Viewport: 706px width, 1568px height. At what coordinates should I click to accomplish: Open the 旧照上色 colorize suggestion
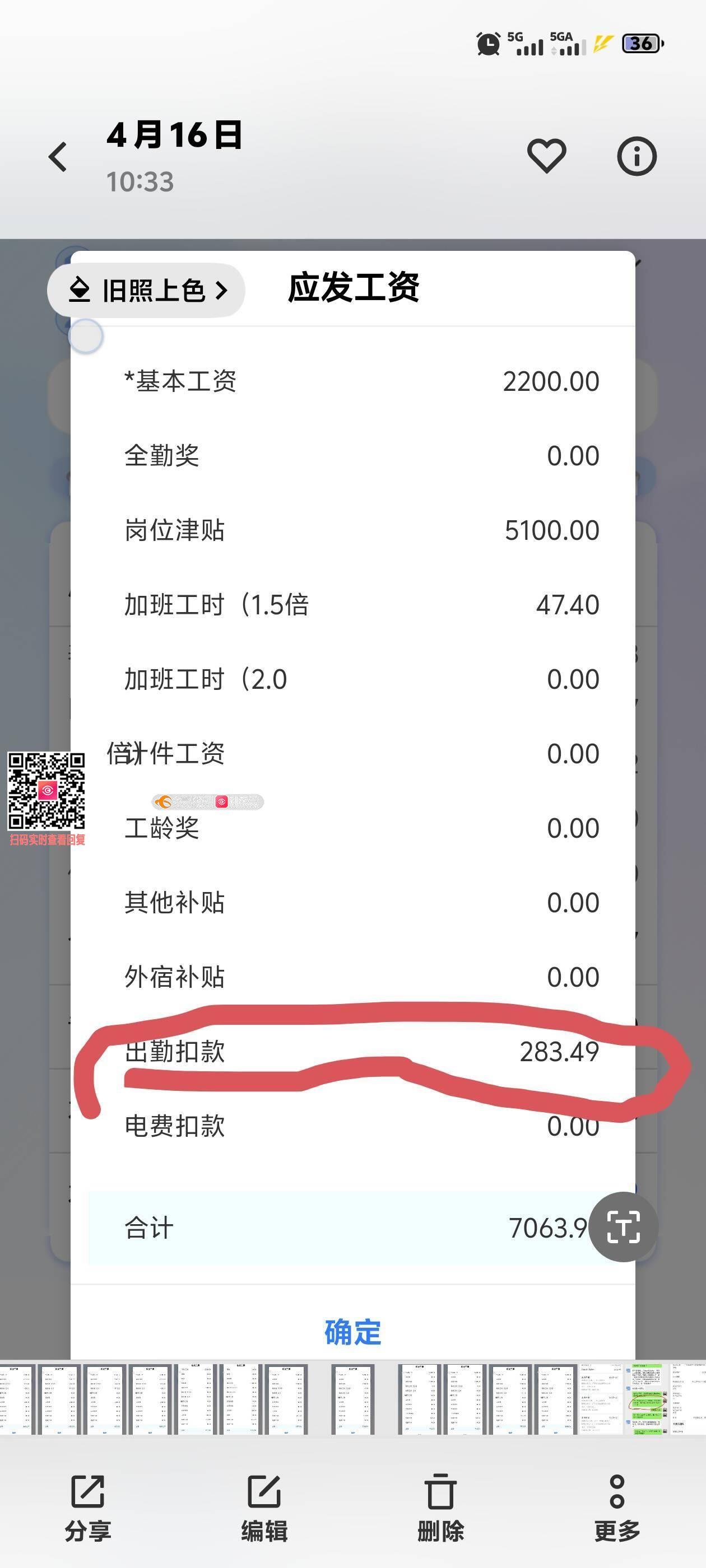click(147, 290)
